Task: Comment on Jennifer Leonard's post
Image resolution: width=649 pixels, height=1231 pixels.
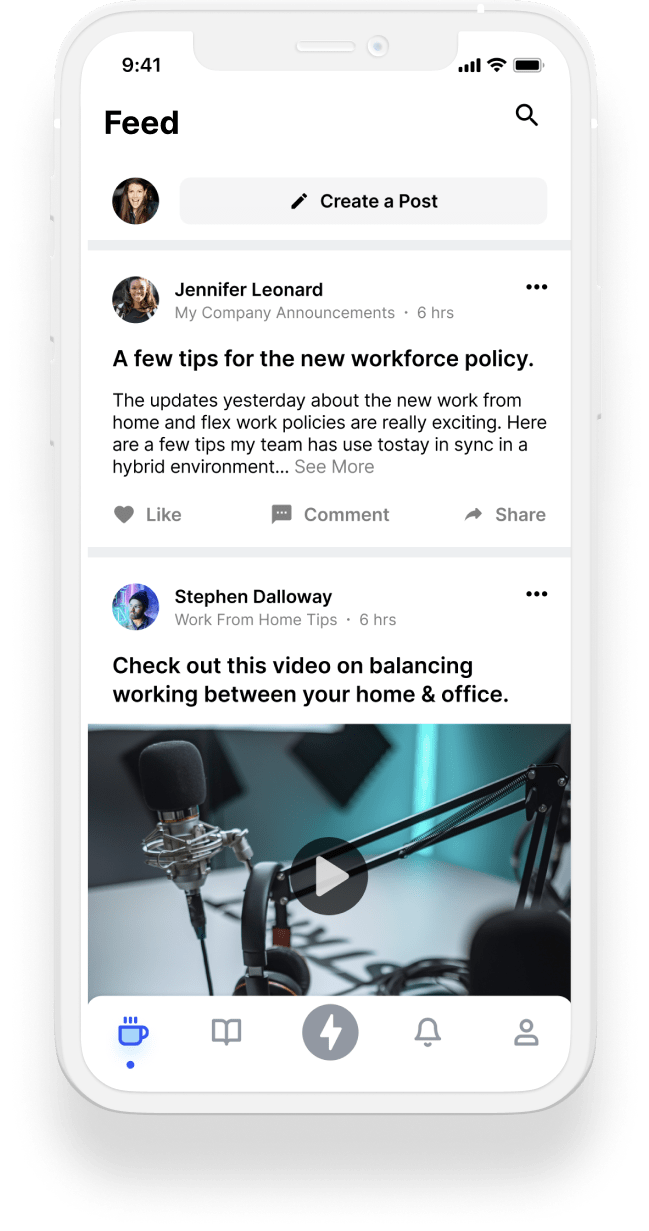Action: point(330,515)
